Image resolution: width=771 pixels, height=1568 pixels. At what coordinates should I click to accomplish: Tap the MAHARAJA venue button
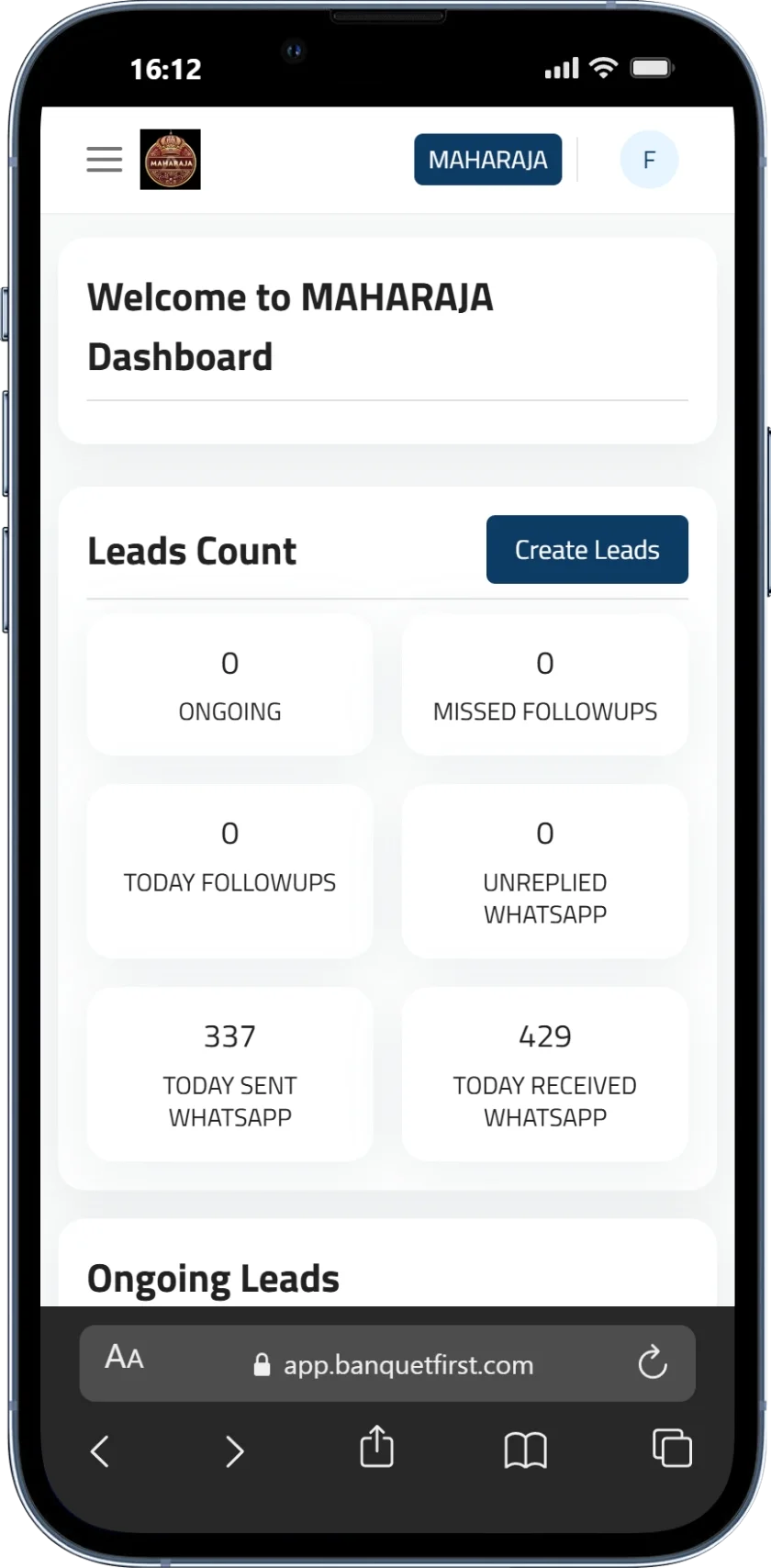(487, 160)
